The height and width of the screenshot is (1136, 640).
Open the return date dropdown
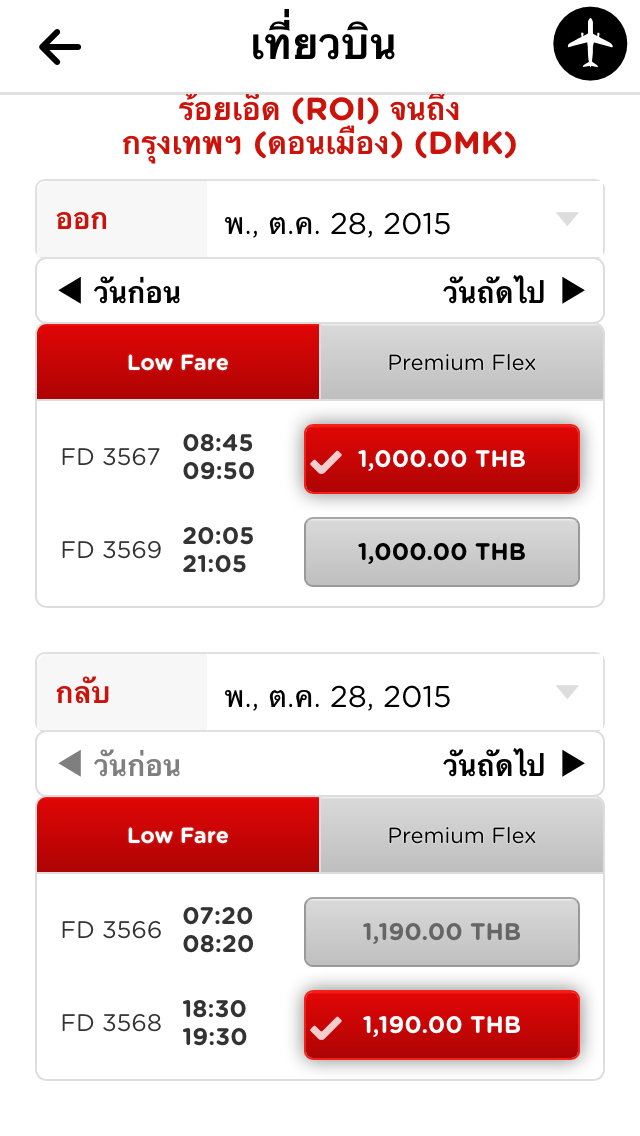click(404, 695)
